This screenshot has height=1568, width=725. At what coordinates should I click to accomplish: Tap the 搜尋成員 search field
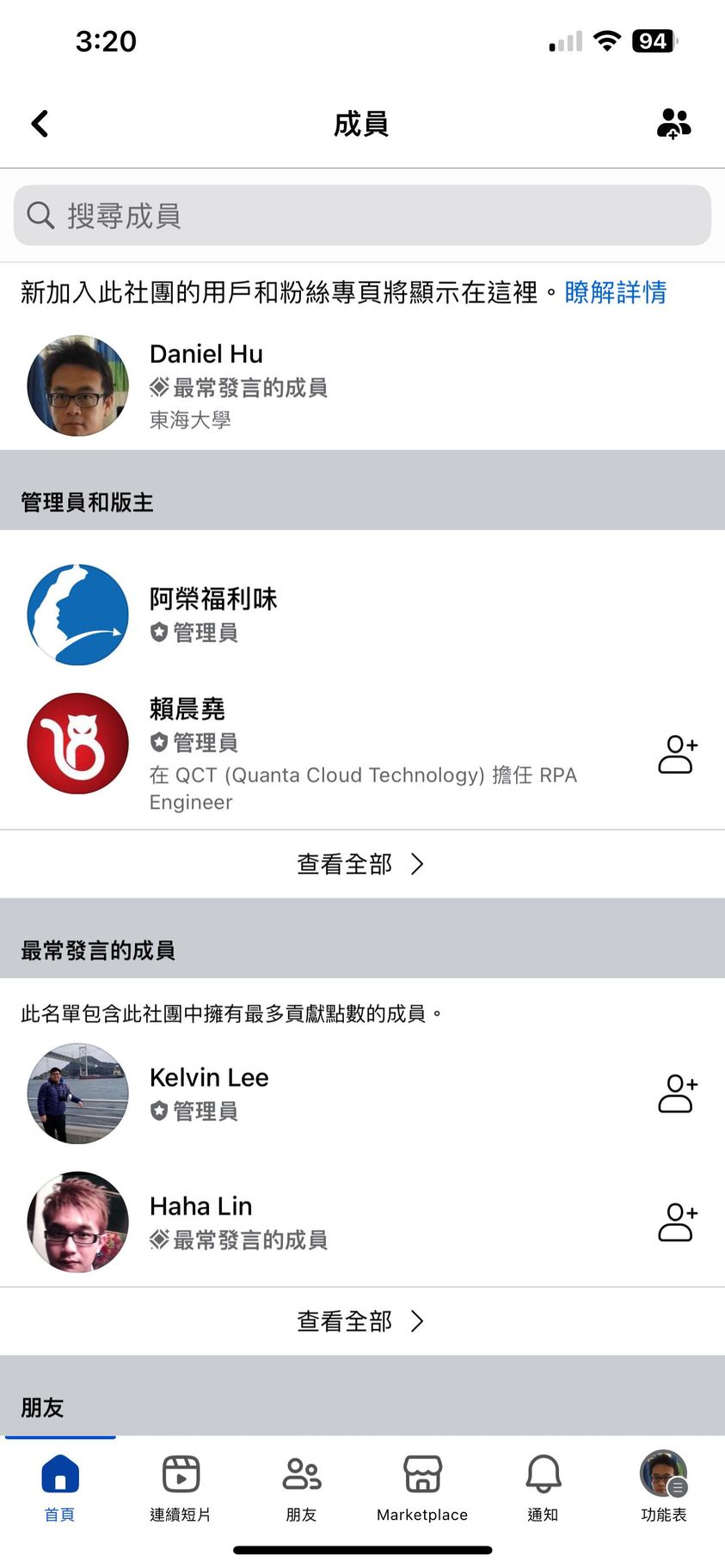click(362, 215)
